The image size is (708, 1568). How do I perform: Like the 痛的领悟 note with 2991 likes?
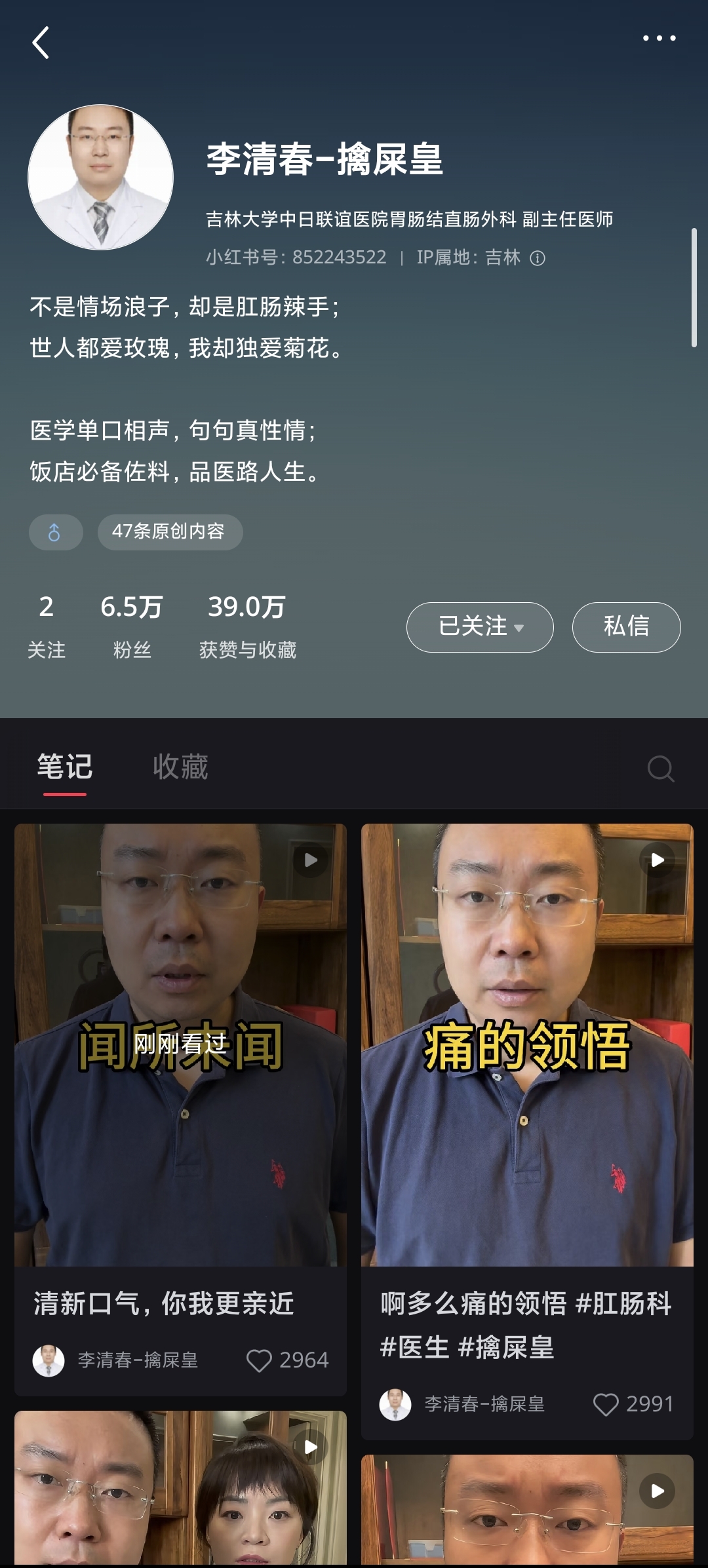point(606,1405)
